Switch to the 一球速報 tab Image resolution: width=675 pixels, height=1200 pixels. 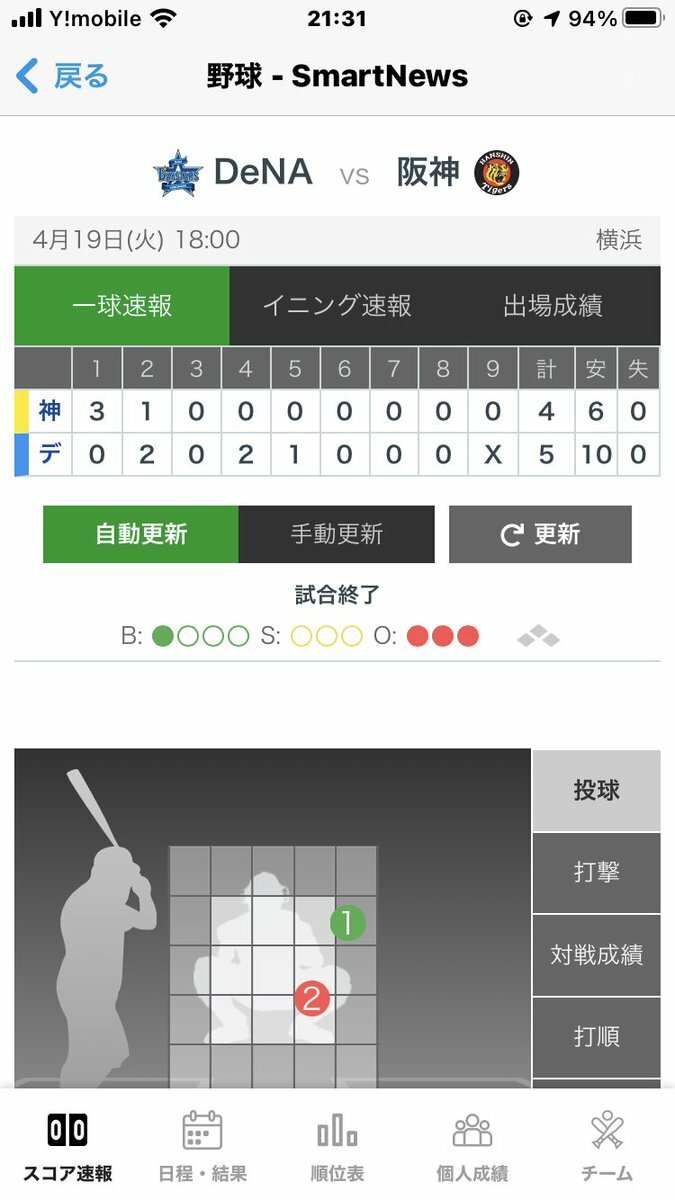click(x=122, y=306)
